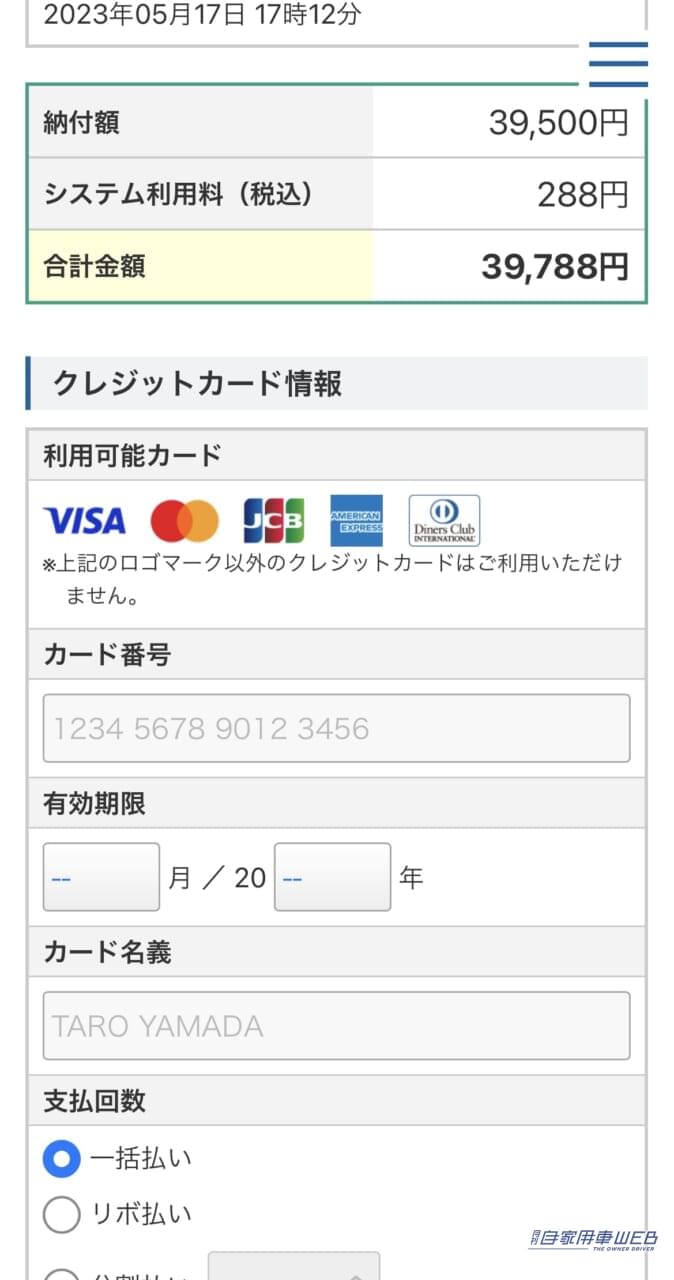Focus the カード名義 text field
The width and height of the screenshot is (674, 1280).
point(336,1025)
